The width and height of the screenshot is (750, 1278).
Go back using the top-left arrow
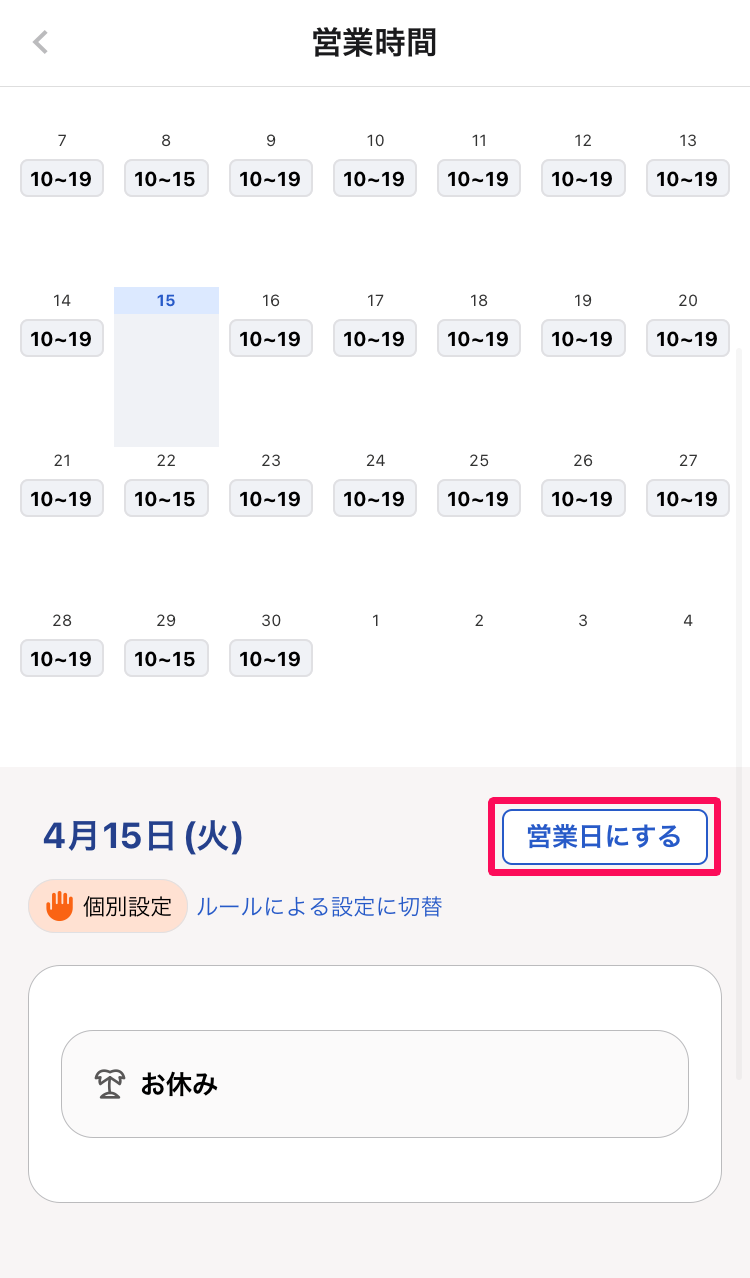pyautogui.click(x=40, y=42)
